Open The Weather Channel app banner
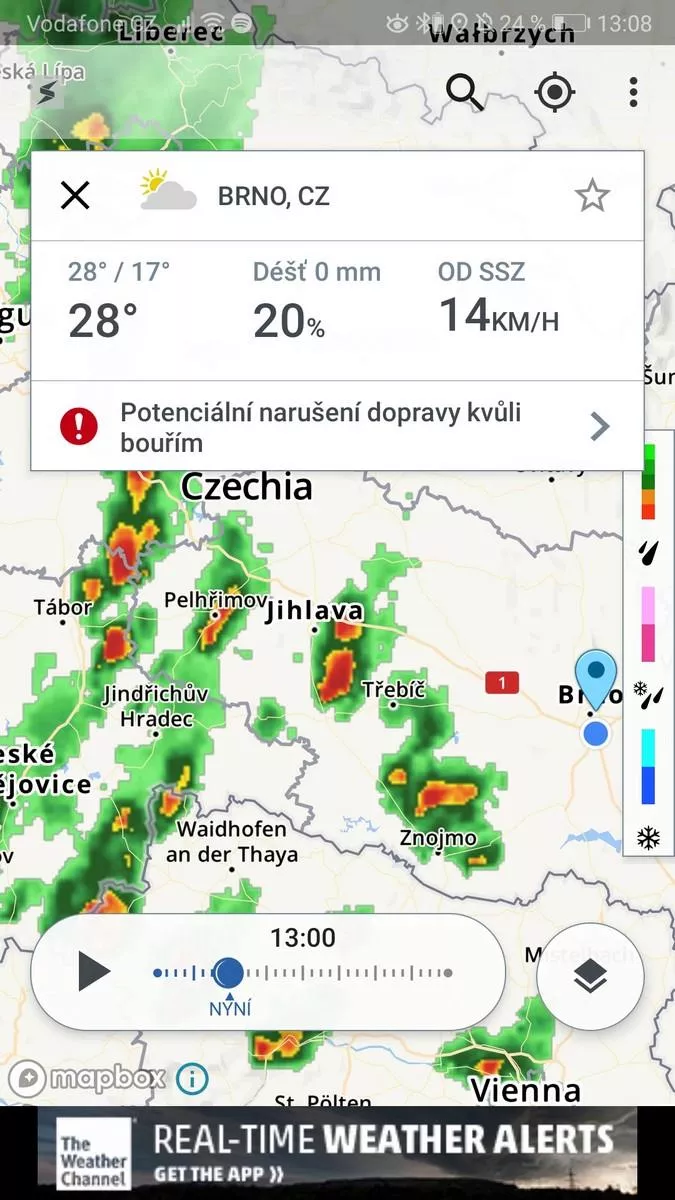The width and height of the screenshot is (675, 1200). [337, 1153]
